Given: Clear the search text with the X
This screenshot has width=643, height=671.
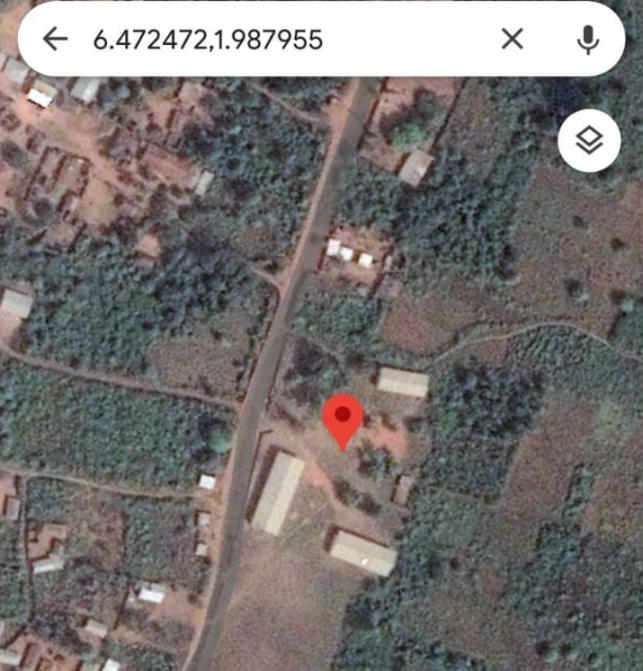Looking at the screenshot, I should point(512,39).
